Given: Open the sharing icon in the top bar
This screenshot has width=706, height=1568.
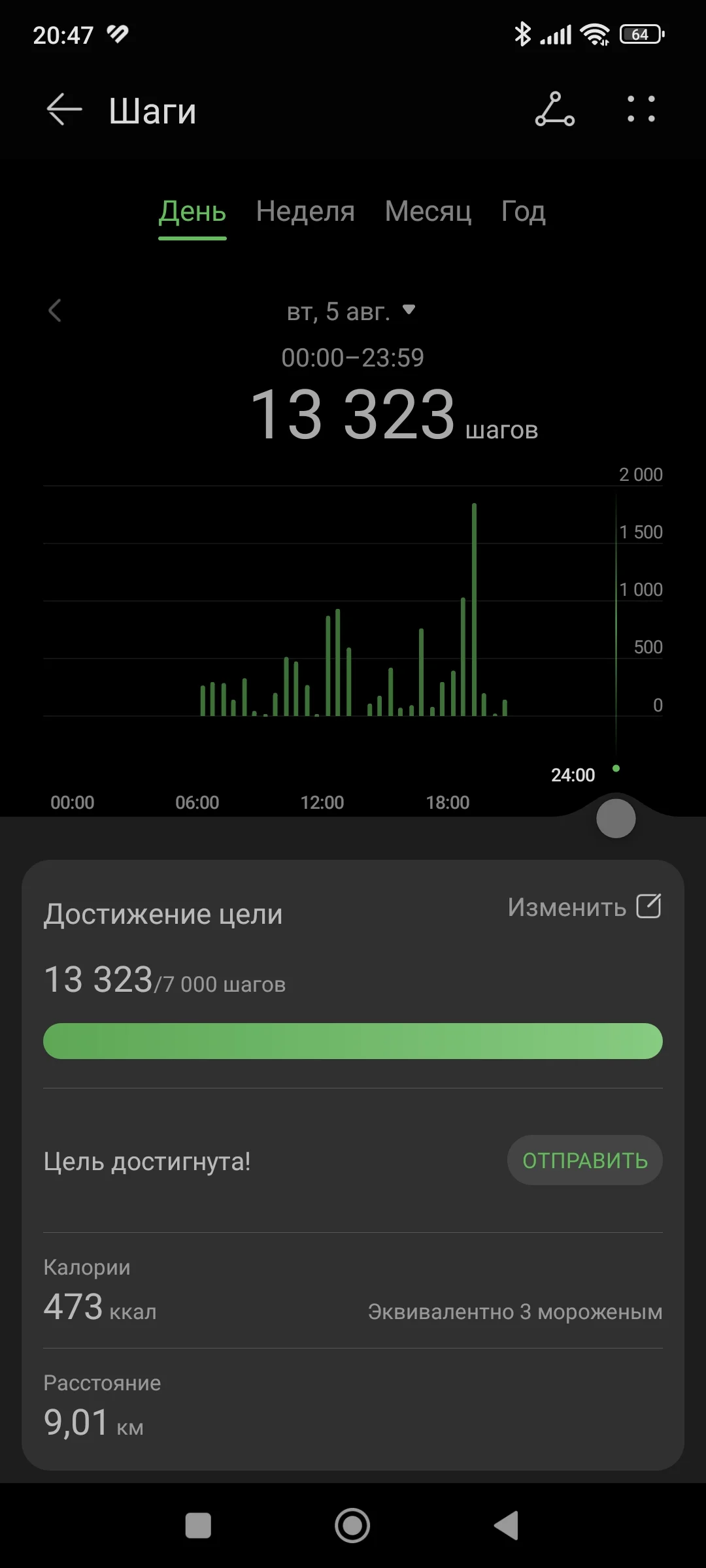Looking at the screenshot, I should [554, 110].
